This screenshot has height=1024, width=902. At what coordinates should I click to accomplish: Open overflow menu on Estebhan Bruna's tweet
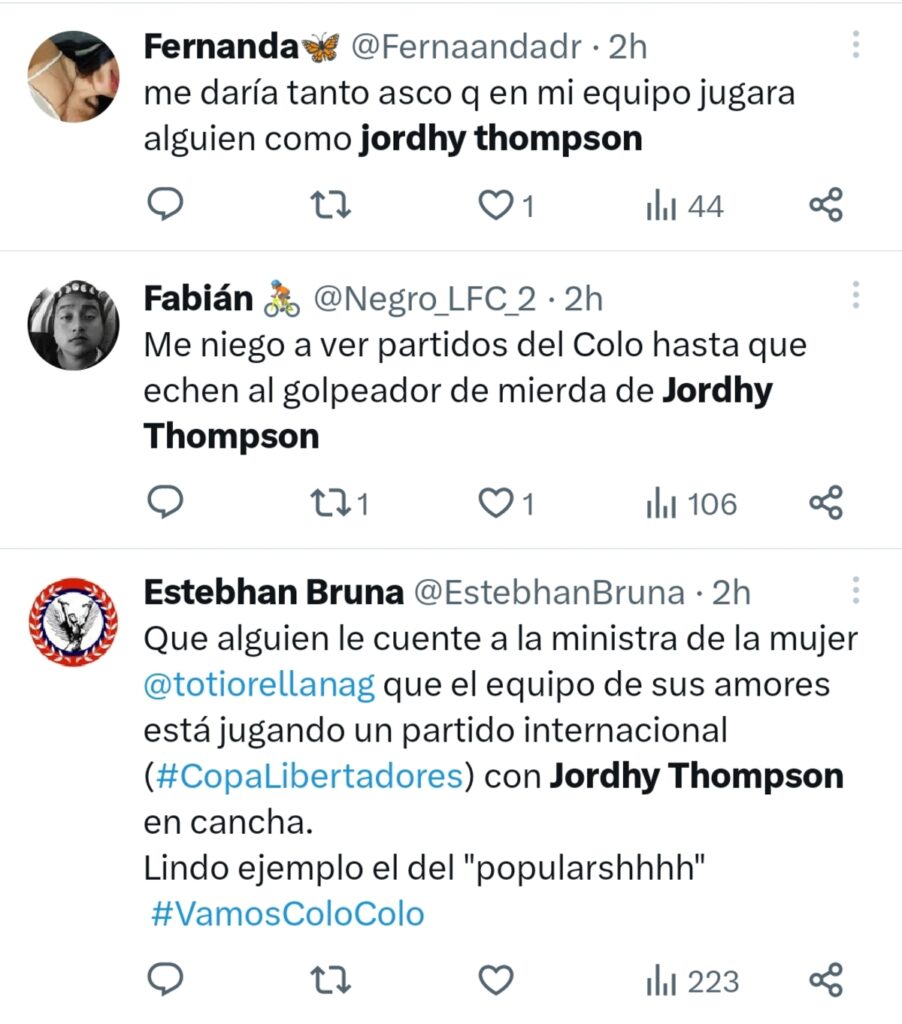coord(856,590)
